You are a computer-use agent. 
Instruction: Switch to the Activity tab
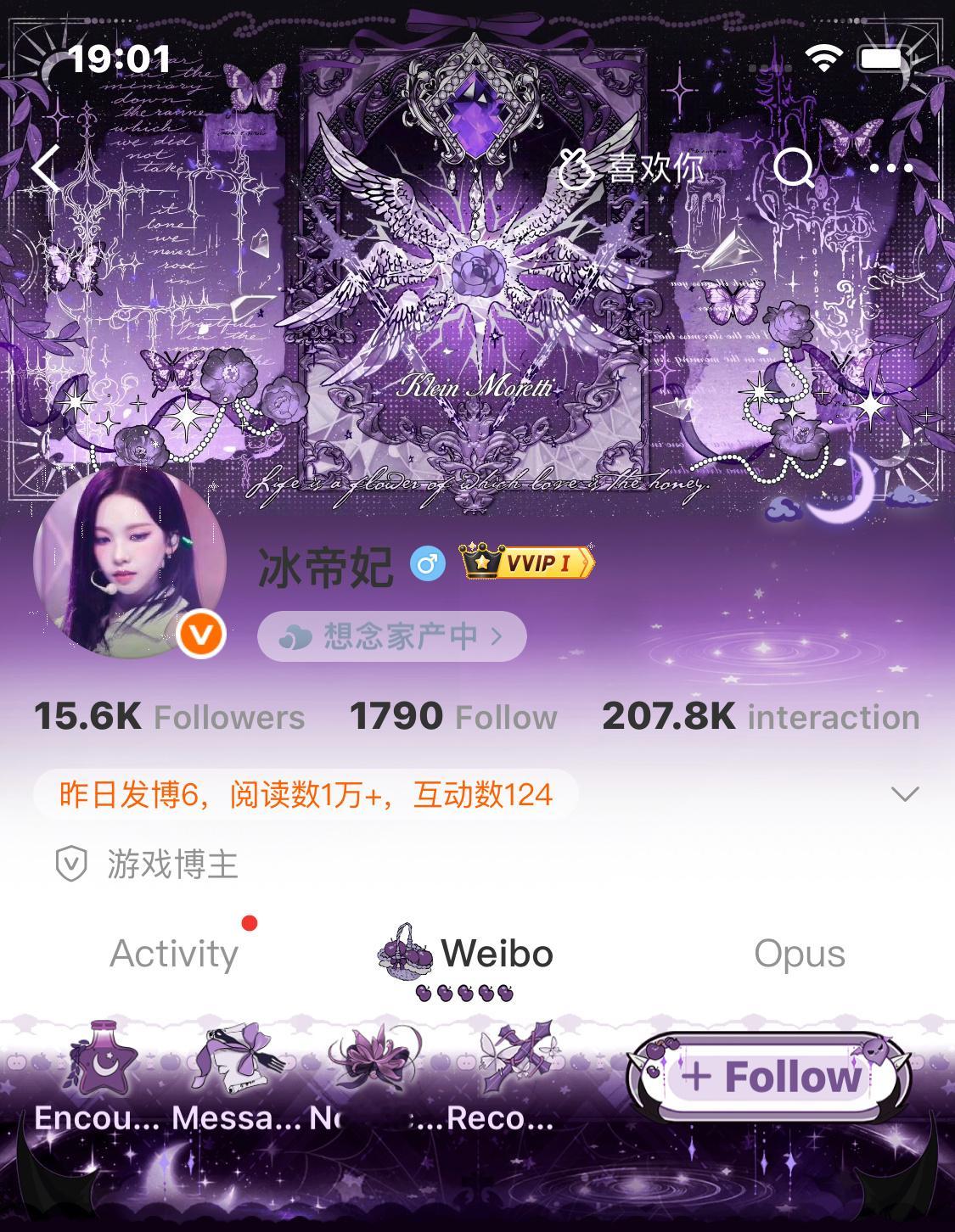[174, 954]
